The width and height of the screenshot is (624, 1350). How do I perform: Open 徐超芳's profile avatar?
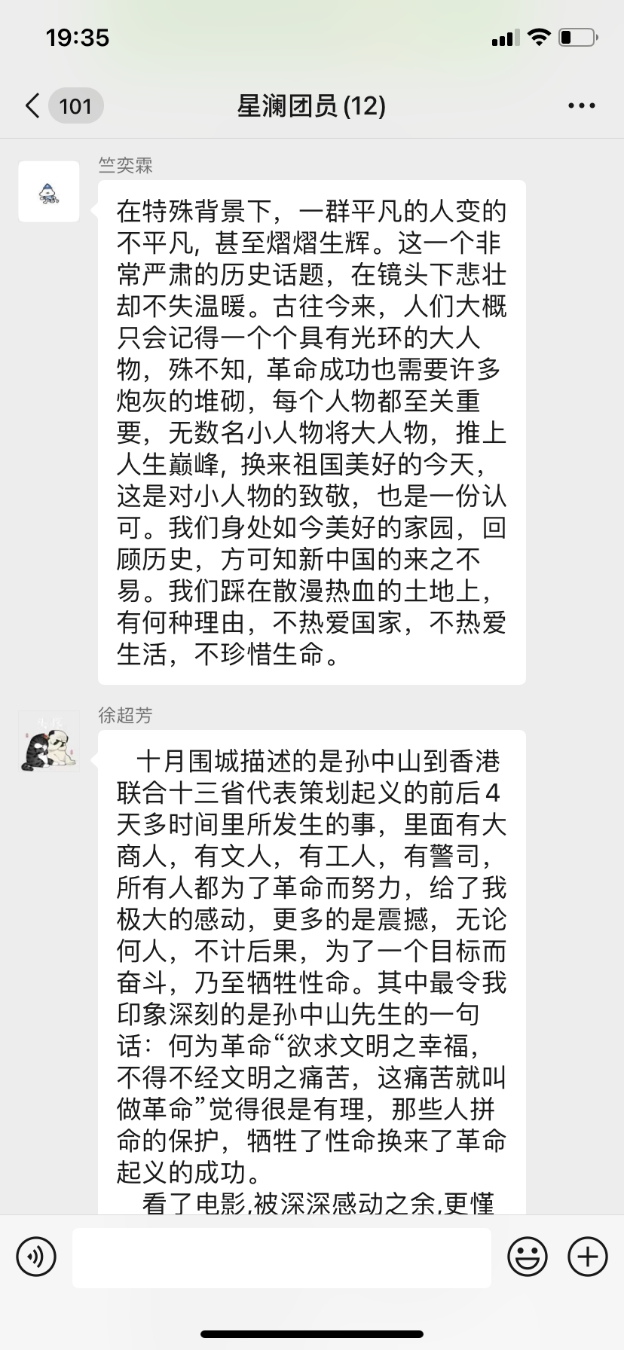point(49,741)
